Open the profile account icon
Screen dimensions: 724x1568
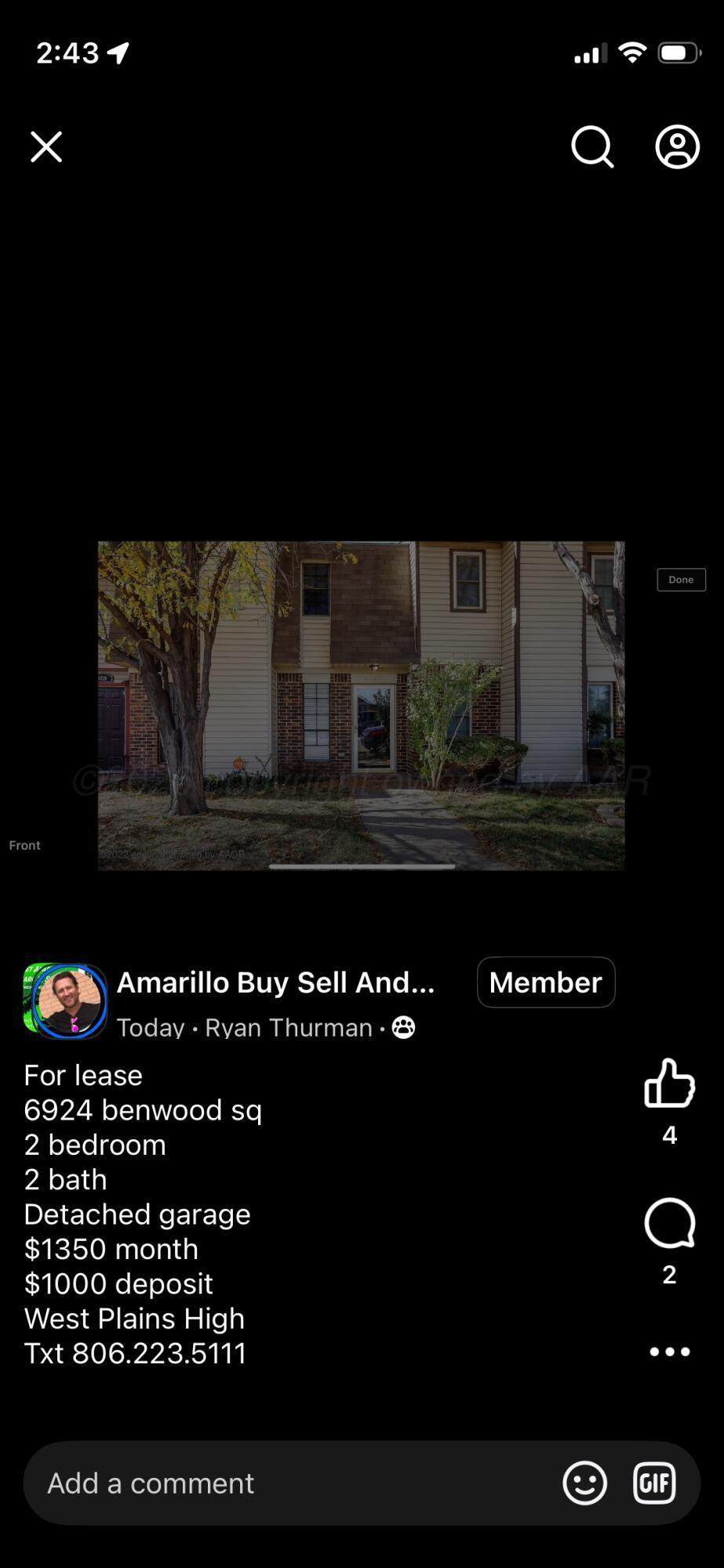point(677,147)
